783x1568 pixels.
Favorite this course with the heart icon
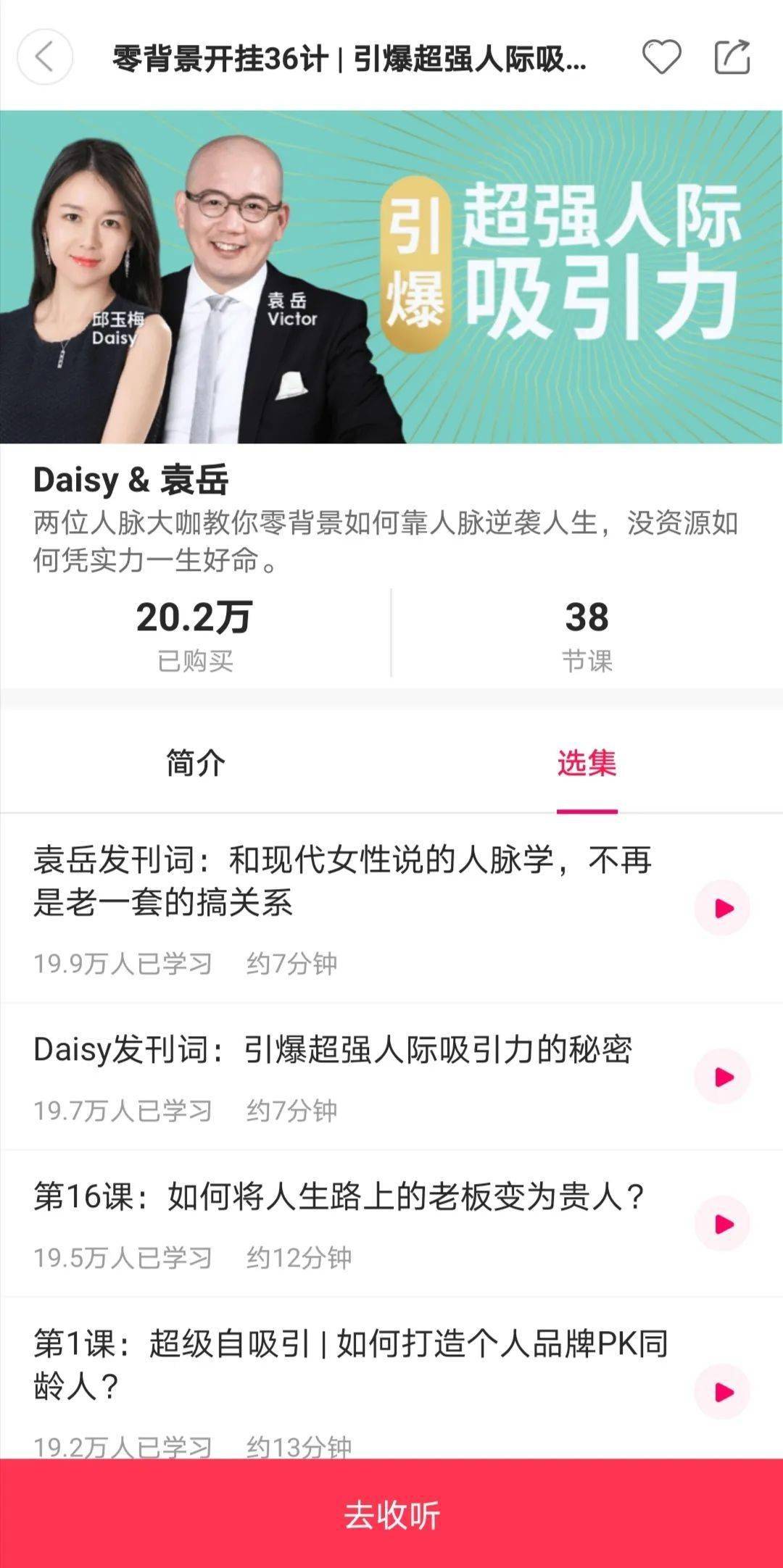coord(661,57)
